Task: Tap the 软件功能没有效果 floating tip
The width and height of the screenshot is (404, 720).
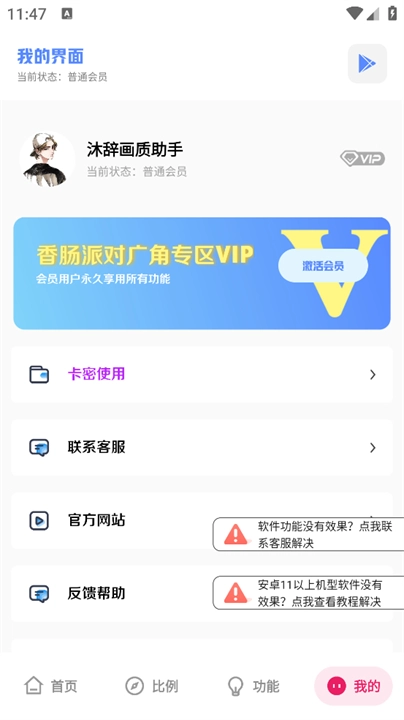Action: click(309, 534)
